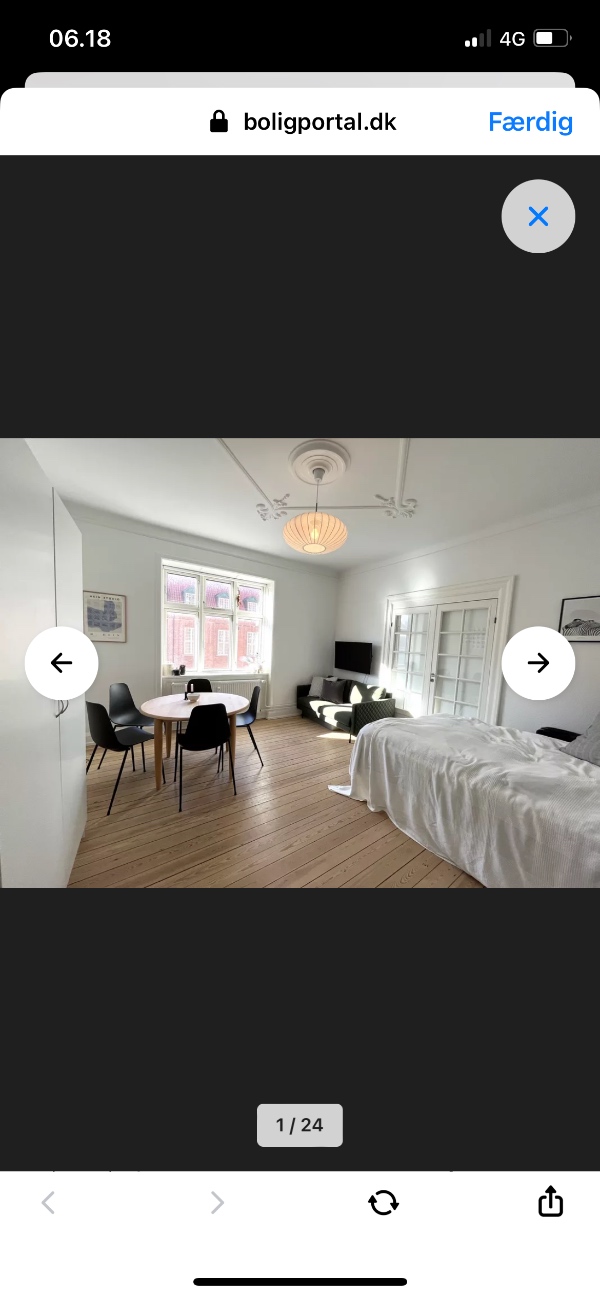
Task: Close the photo gallery viewer
Action: pyautogui.click(x=538, y=216)
